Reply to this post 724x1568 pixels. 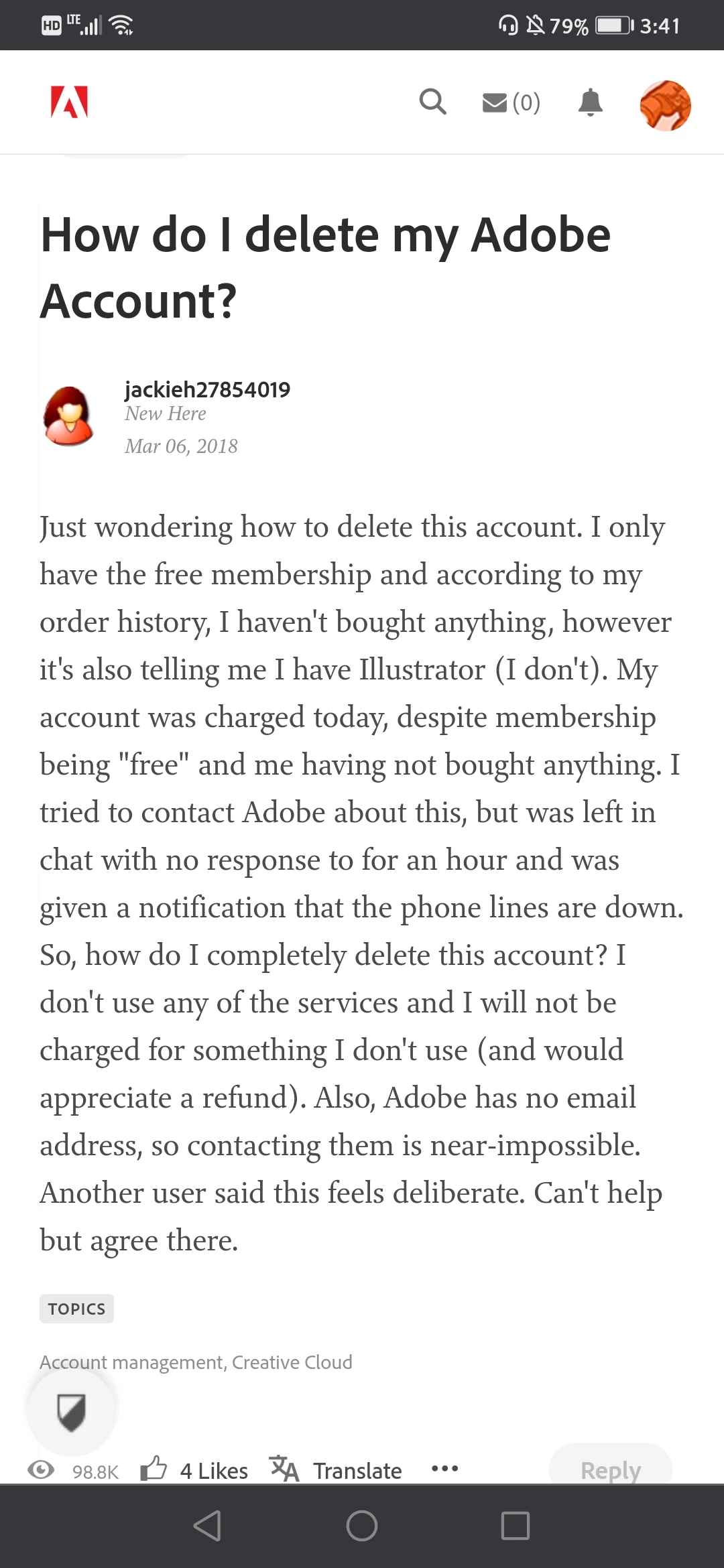click(x=610, y=1469)
